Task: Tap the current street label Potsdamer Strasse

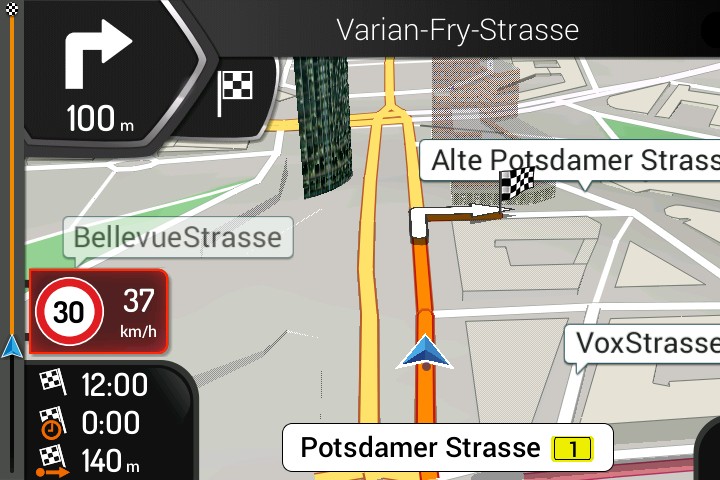Action: coord(447,448)
